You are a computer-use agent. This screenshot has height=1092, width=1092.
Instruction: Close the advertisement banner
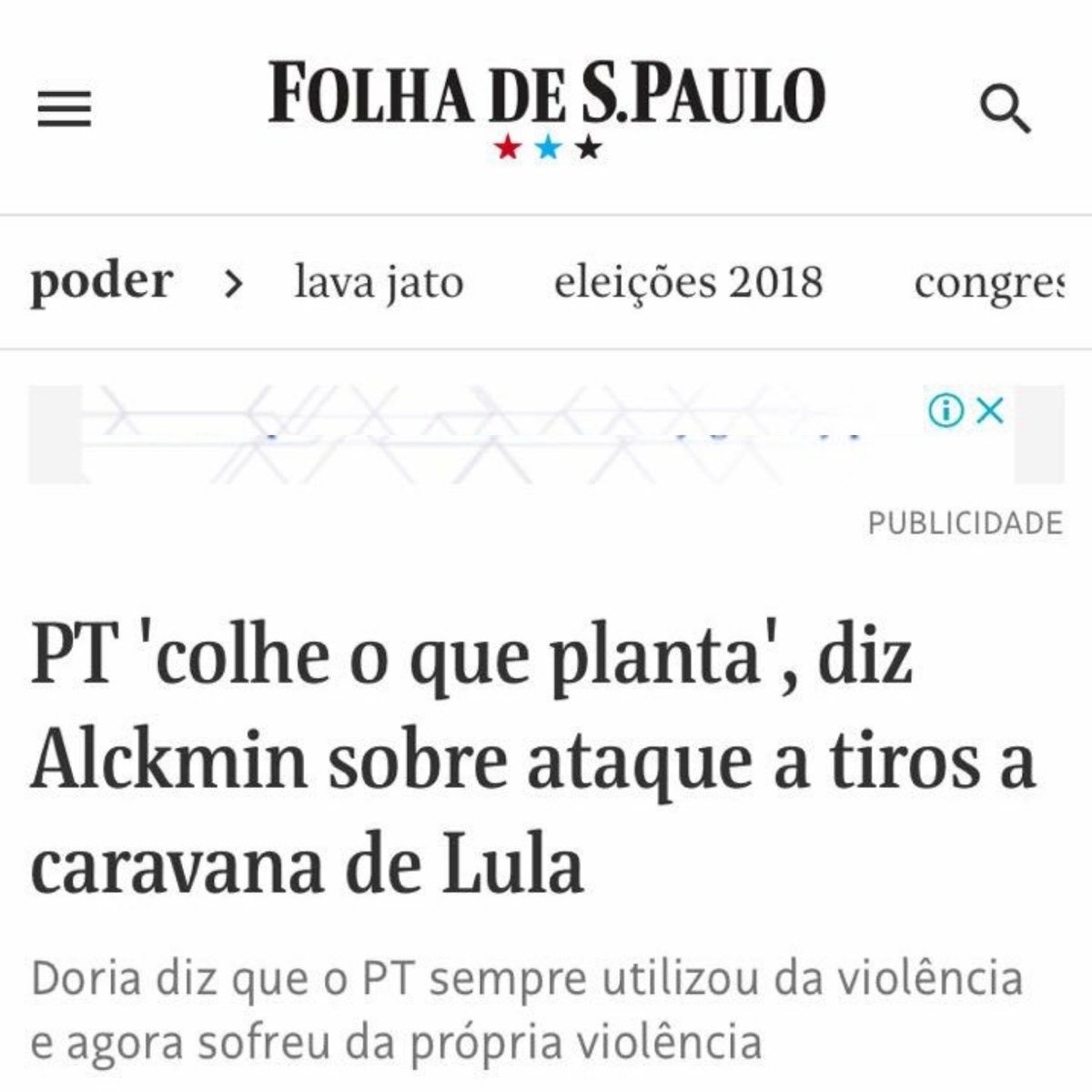(x=989, y=411)
